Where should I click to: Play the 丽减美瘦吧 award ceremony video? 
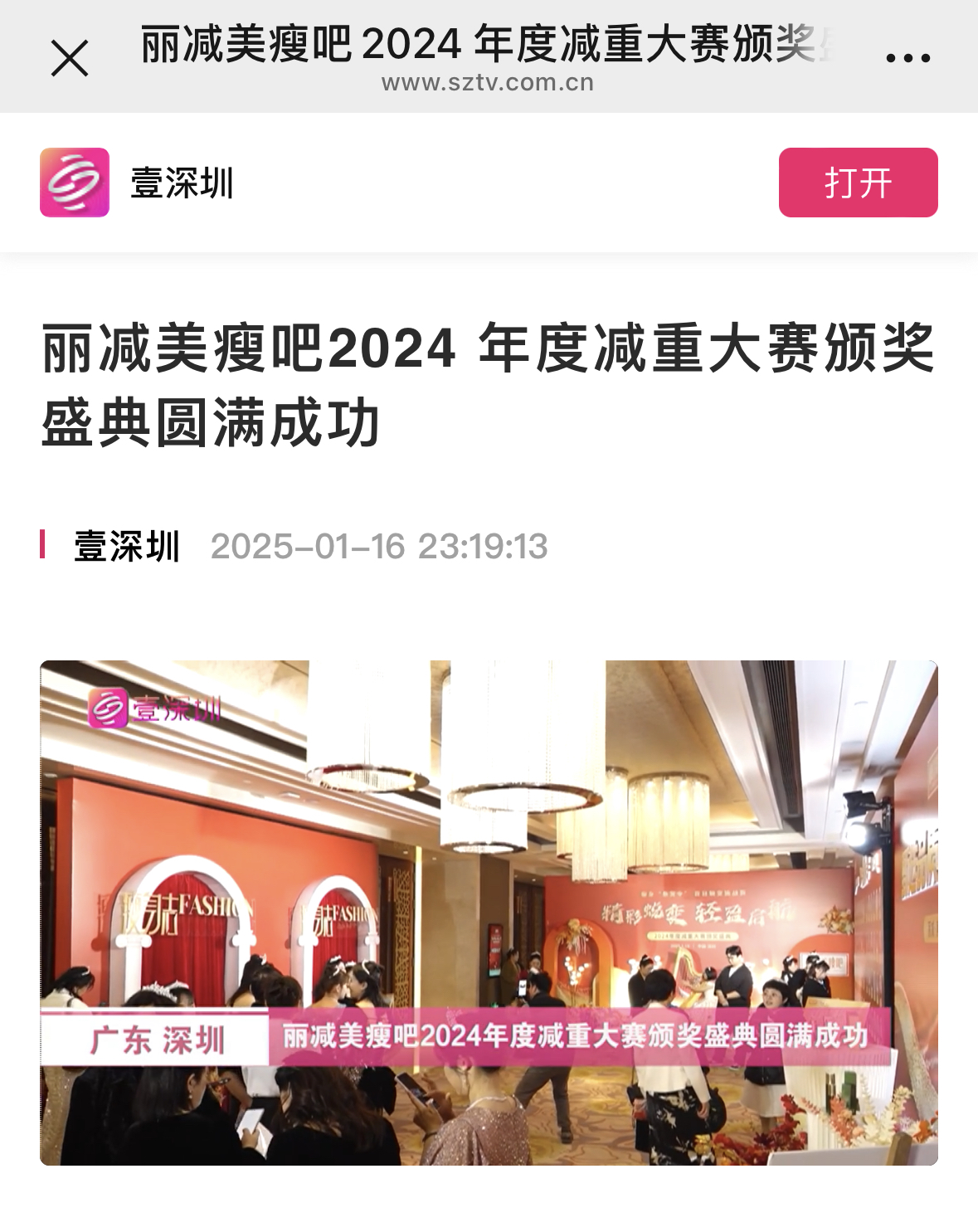pyautogui.click(x=489, y=913)
